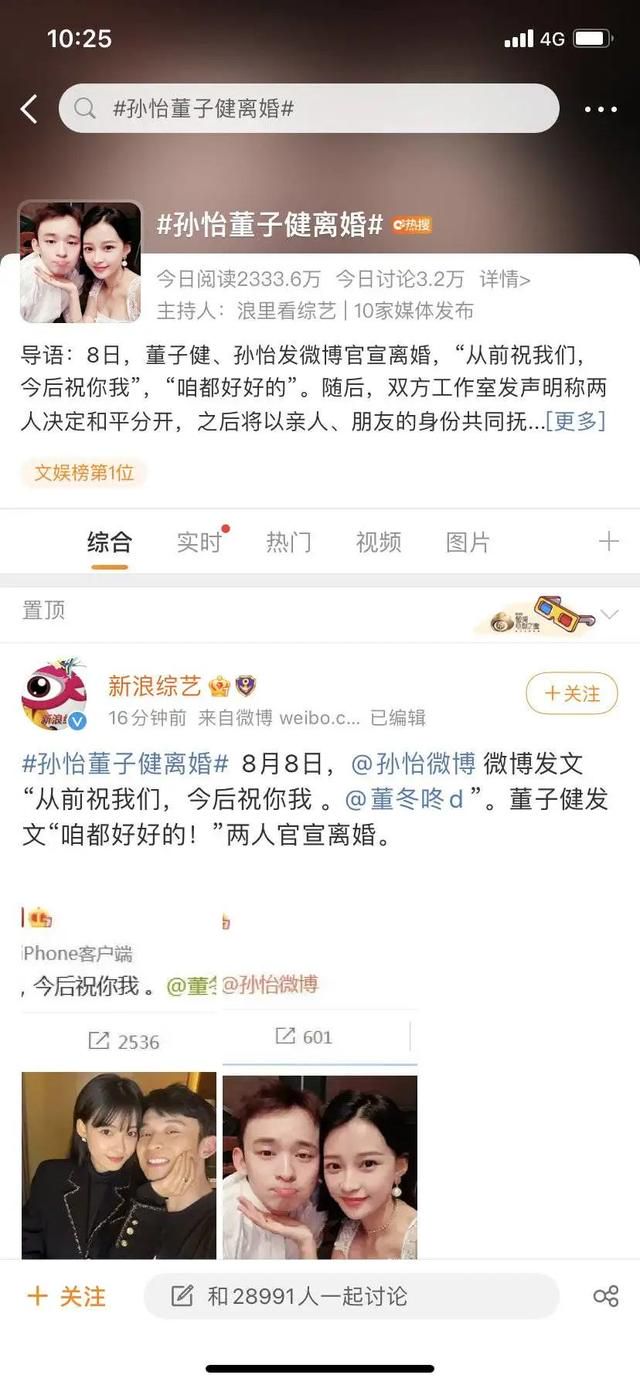
Task: Expand the chevron on the 置顶 row
Action: (x=609, y=614)
